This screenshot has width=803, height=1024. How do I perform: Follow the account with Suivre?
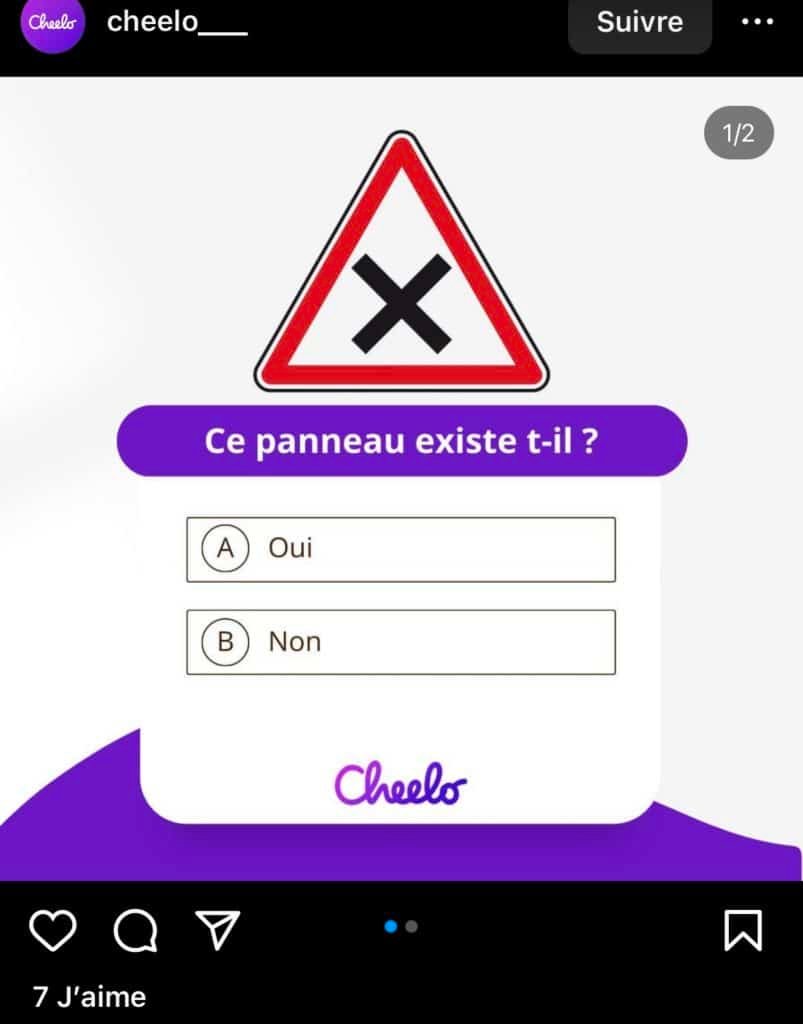[x=639, y=23]
